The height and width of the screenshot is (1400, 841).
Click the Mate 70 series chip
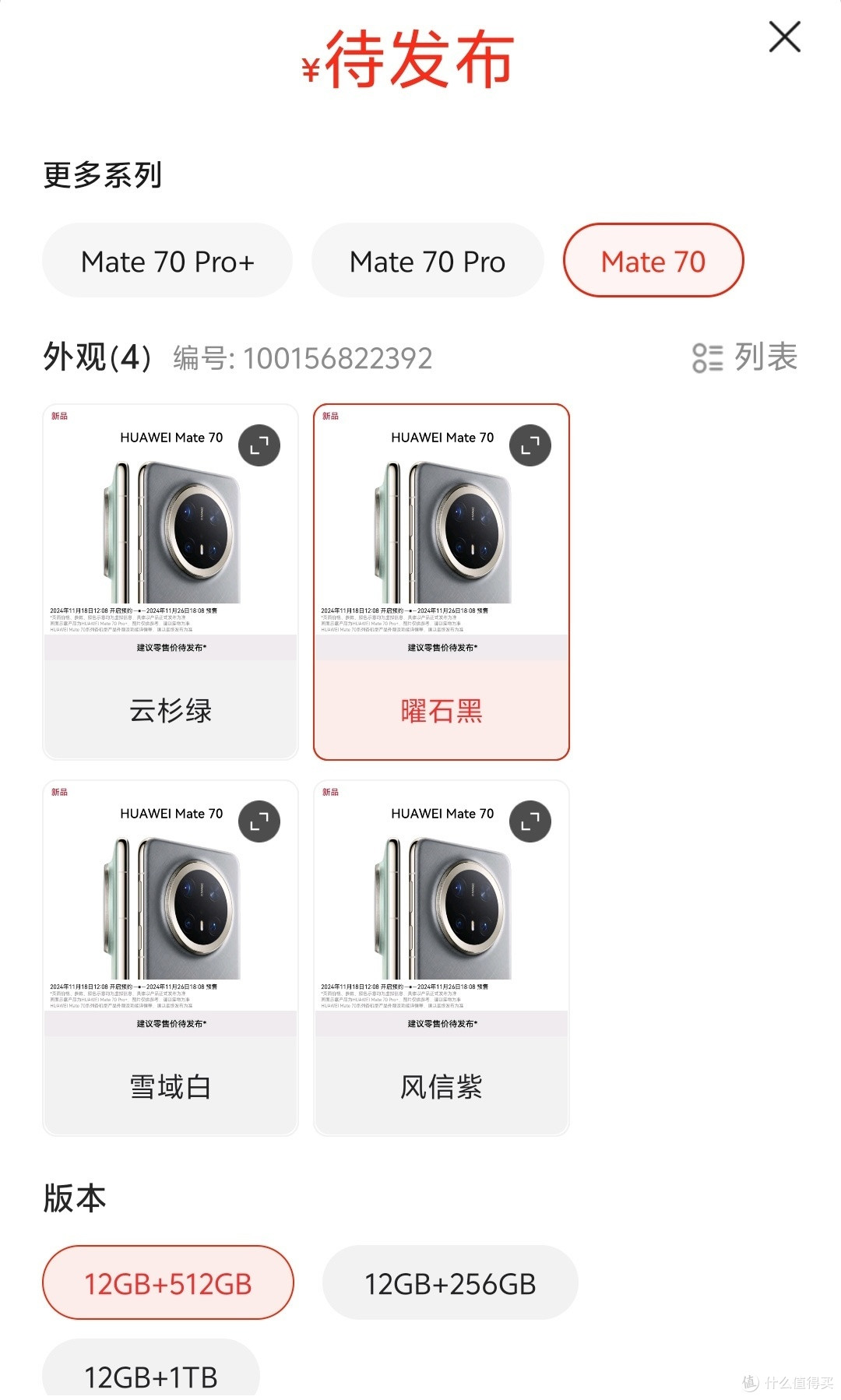click(653, 261)
